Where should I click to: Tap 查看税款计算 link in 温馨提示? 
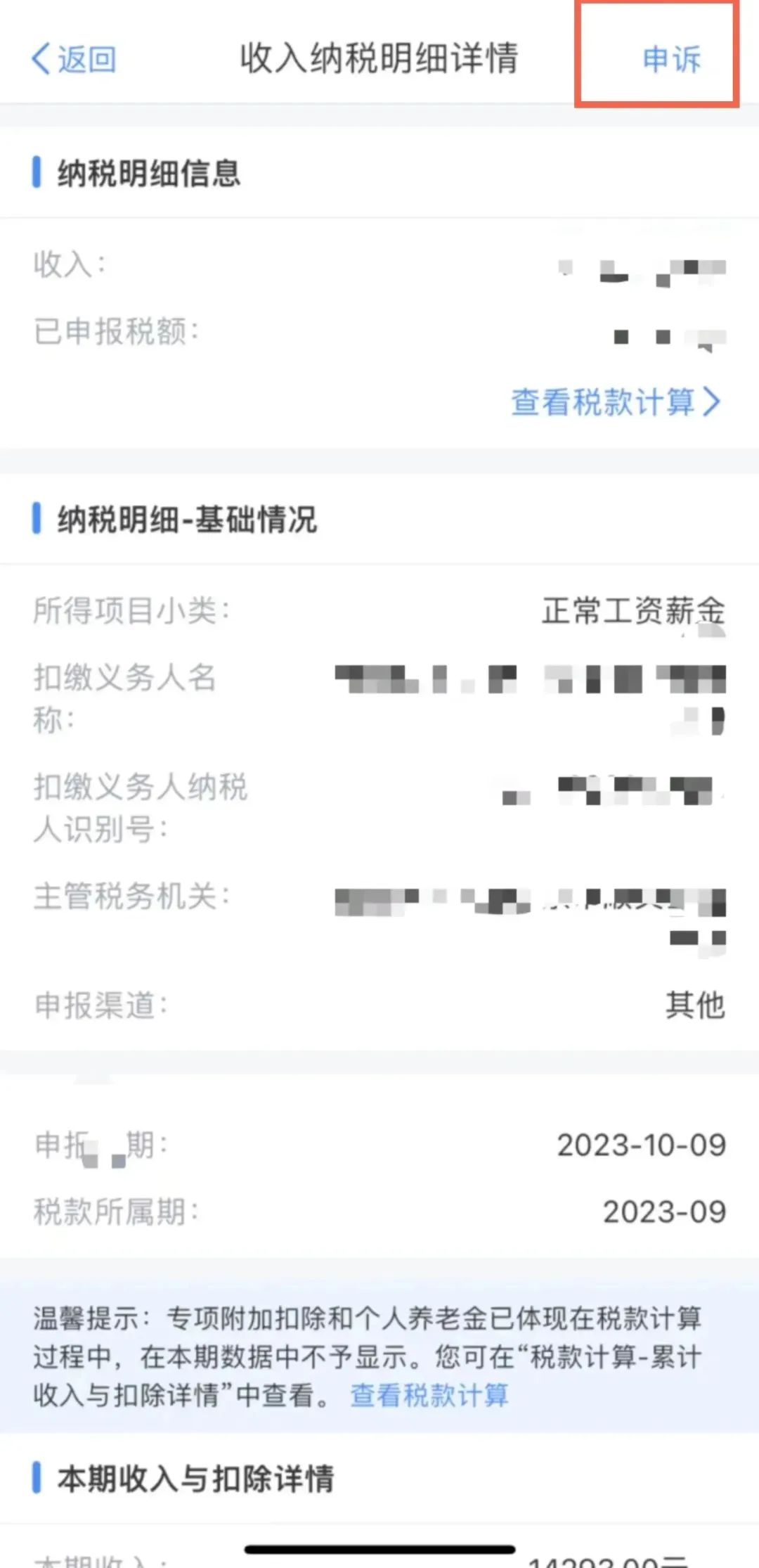(x=429, y=1394)
